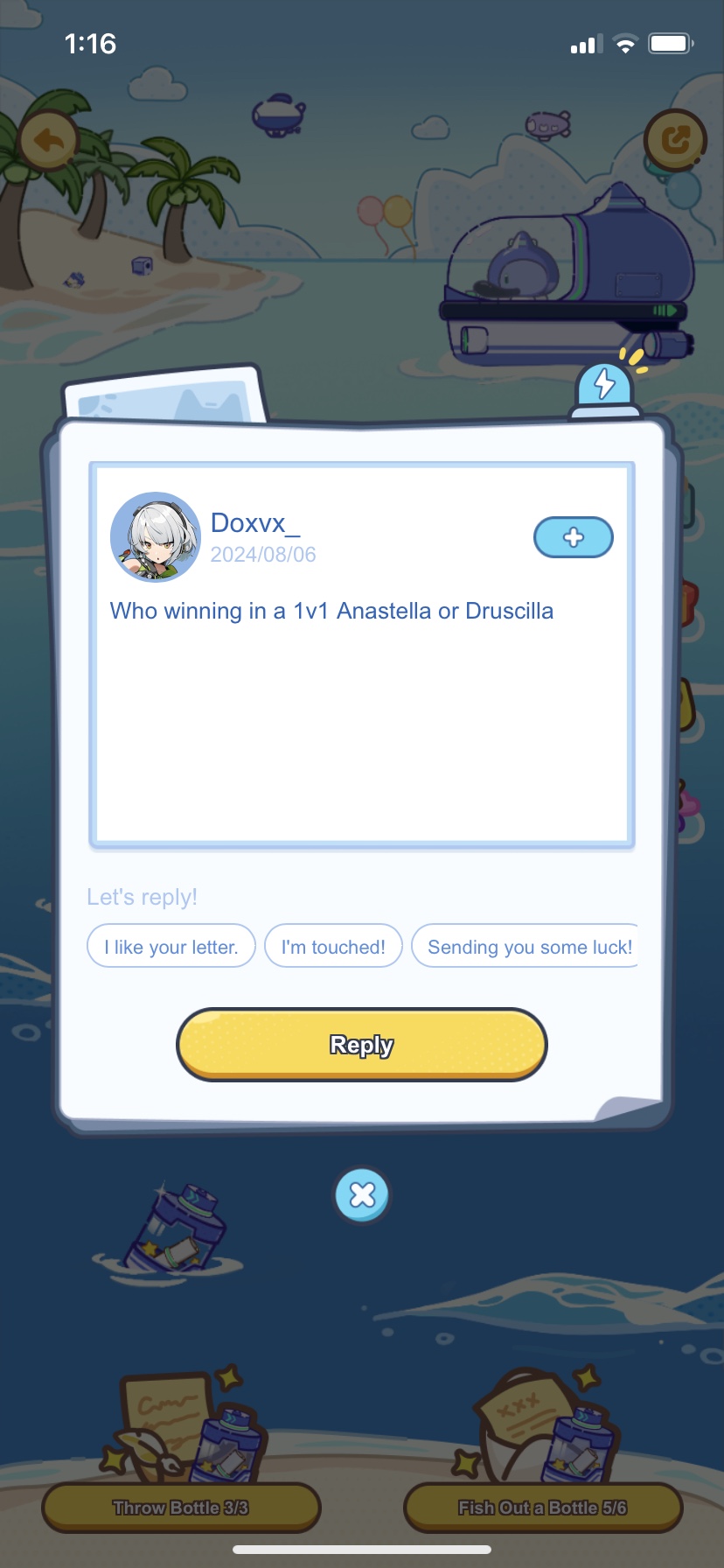Pick the "Sending you some luck!" reply chip
The height and width of the screenshot is (1568, 724).
[x=527, y=947]
